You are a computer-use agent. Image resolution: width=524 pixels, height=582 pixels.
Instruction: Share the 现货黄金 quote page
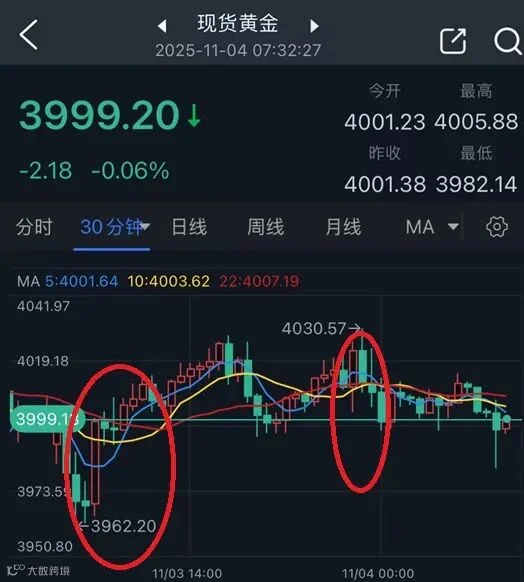(453, 40)
